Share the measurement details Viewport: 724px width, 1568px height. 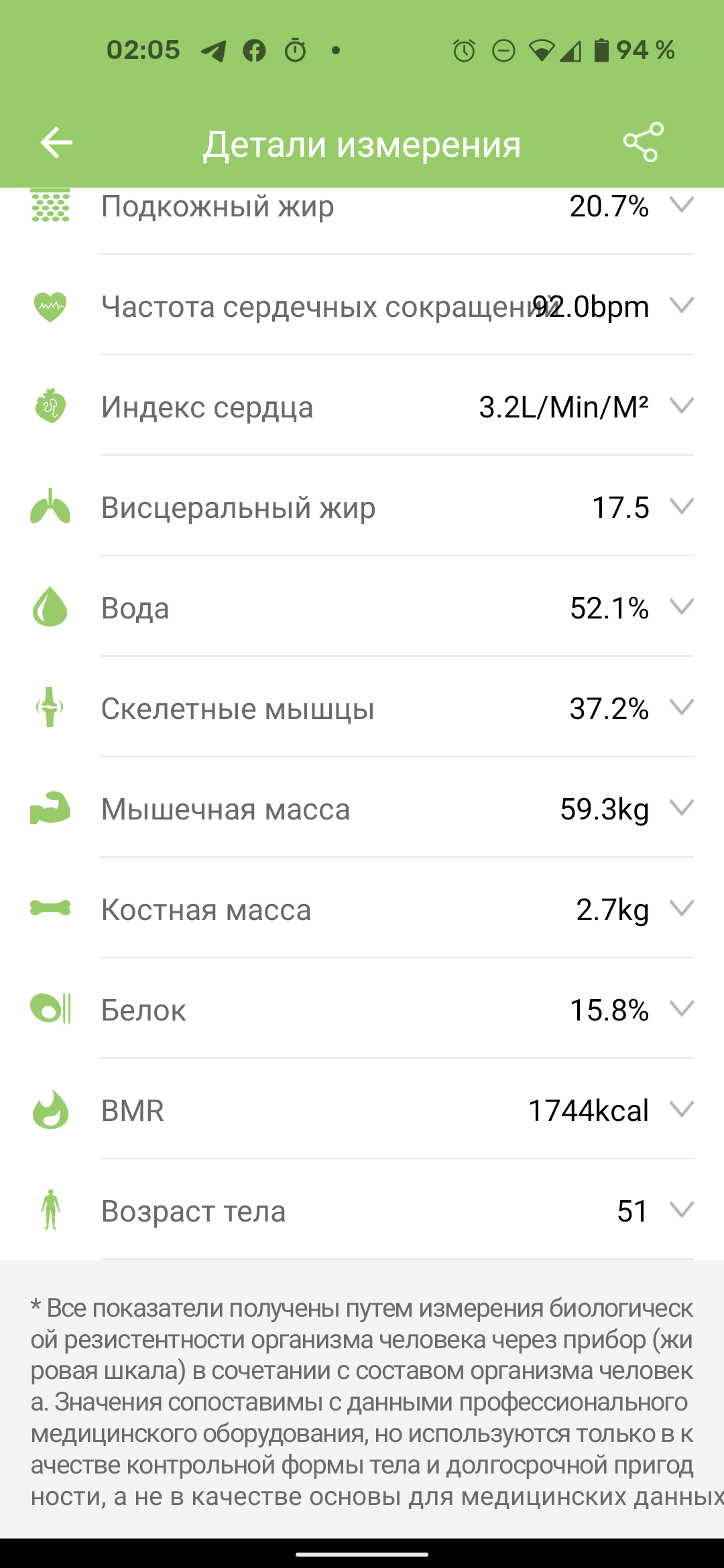643,143
